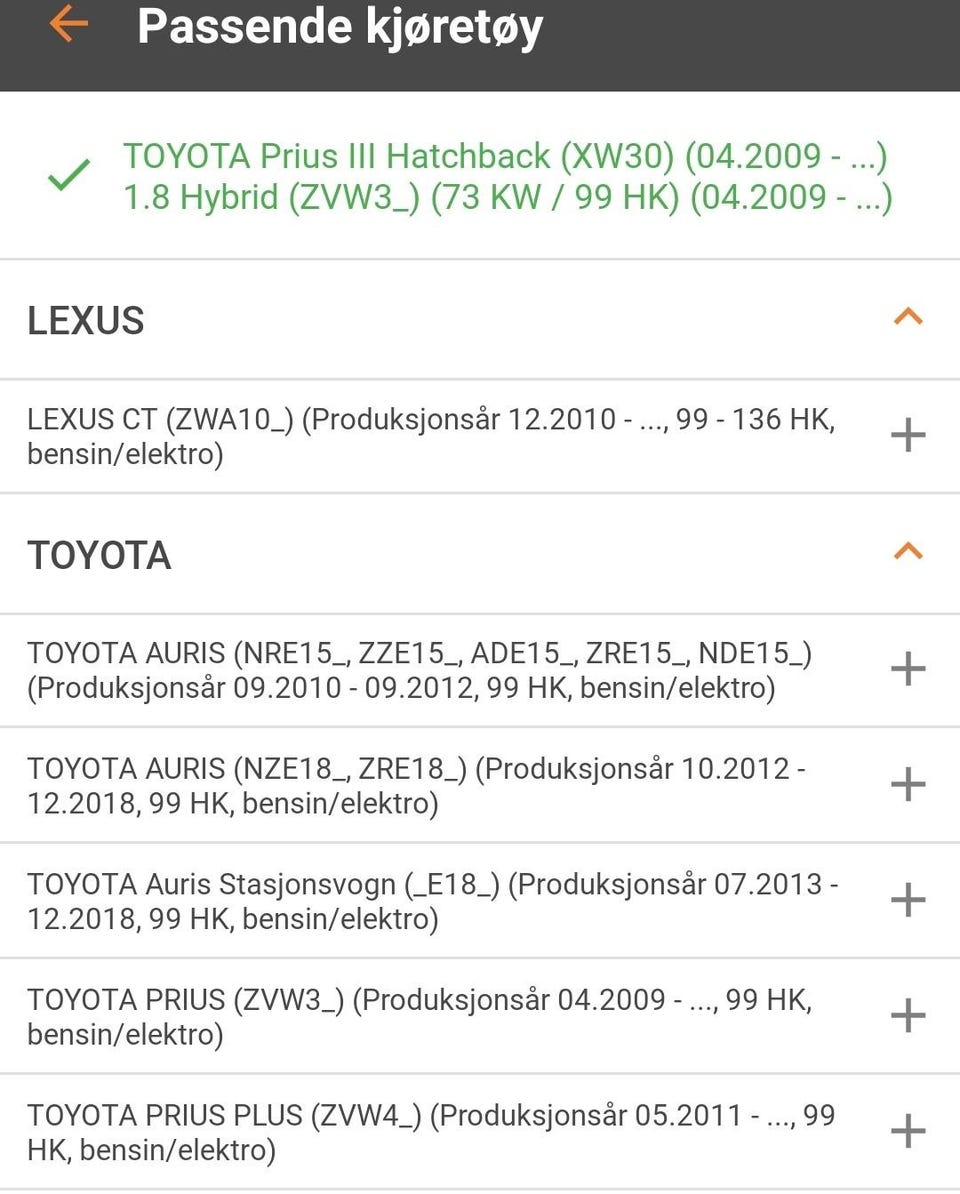Go back with the orange arrow
The width and height of the screenshot is (960, 1194).
(68, 24)
